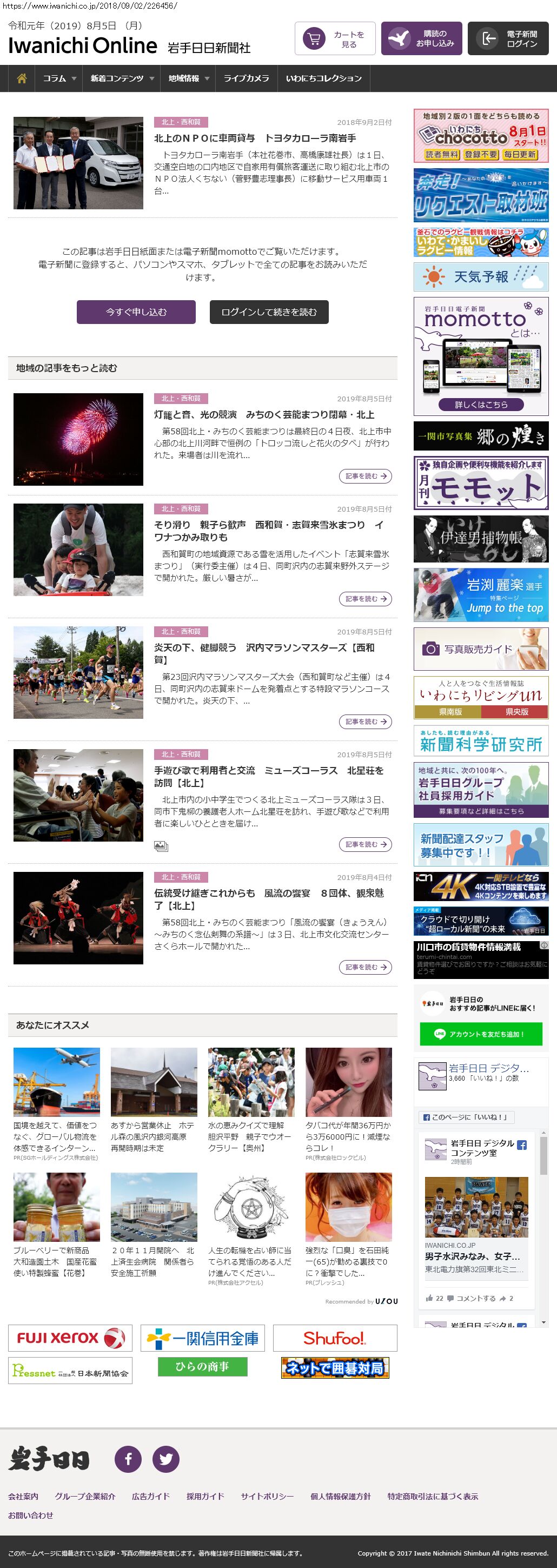Tap 今すぐ申し込む button
The height and width of the screenshot is (1568, 557).
pyautogui.click(x=136, y=312)
